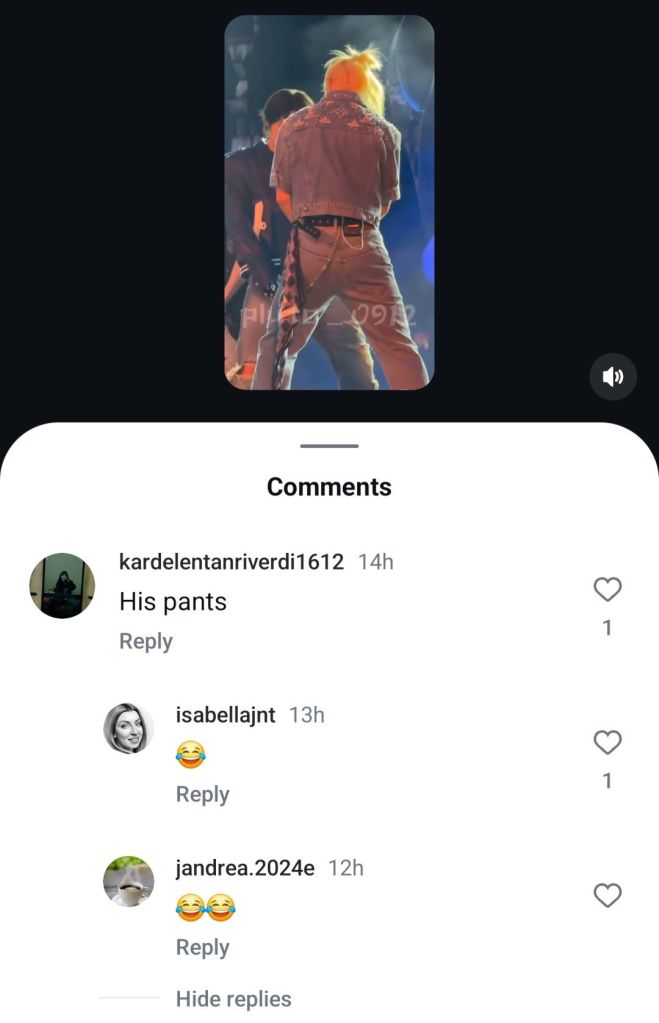The height and width of the screenshot is (1023, 659).
Task: Like jandrea.2024e's reply
Action: tap(607, 895)
